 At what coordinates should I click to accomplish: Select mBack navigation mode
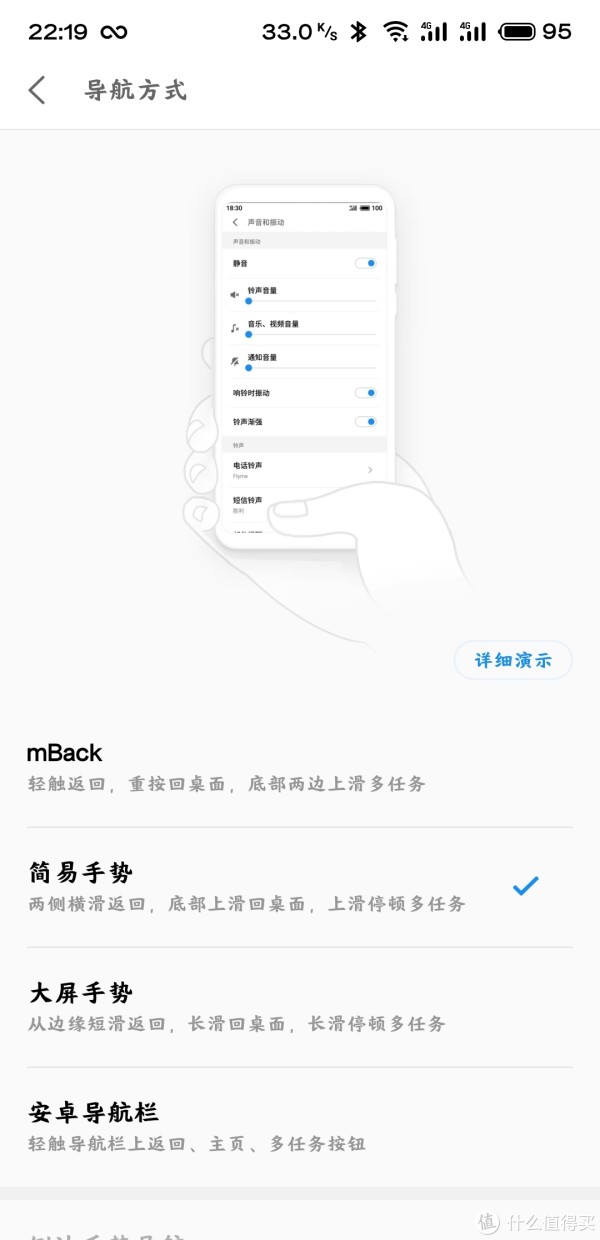[300, 767]
